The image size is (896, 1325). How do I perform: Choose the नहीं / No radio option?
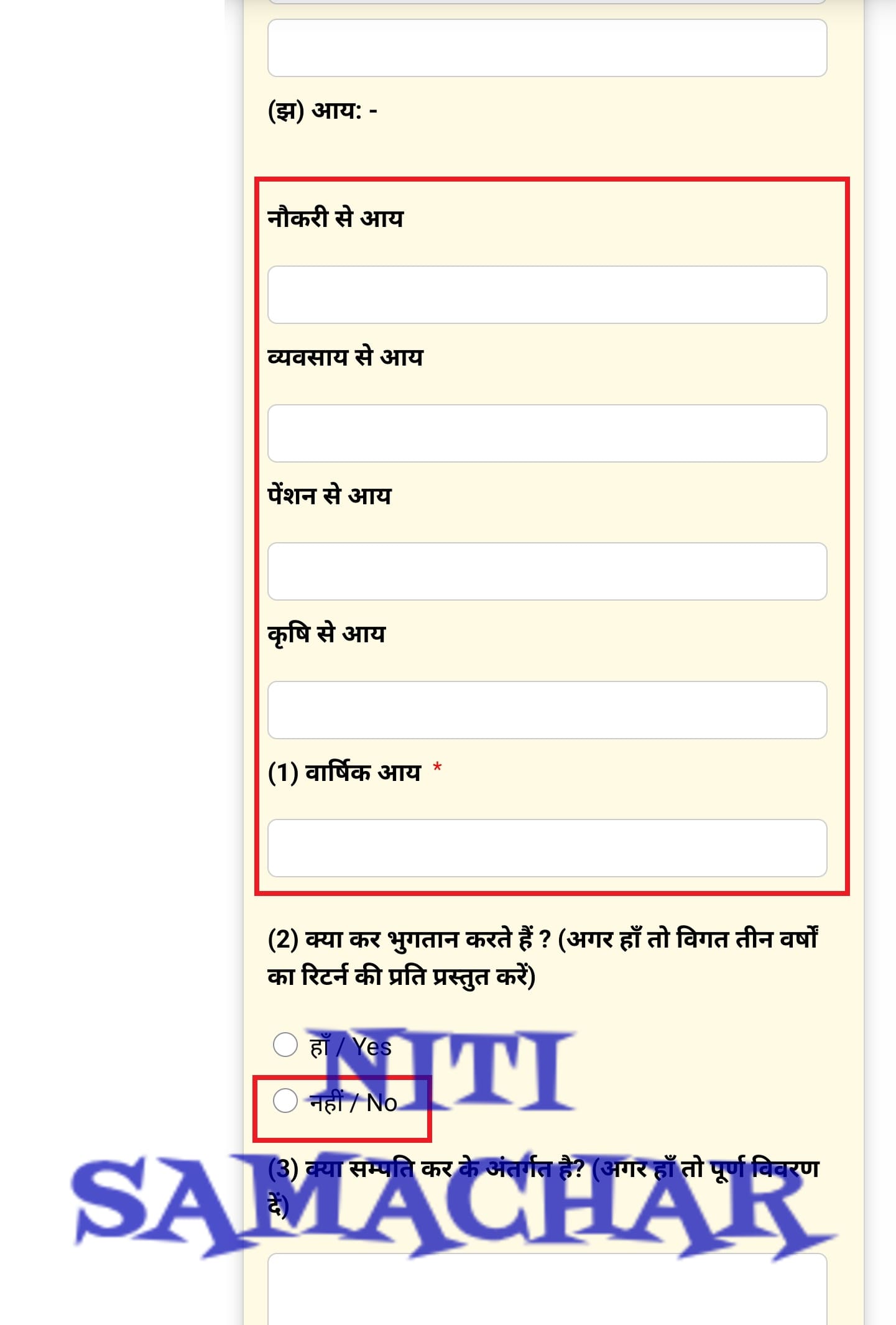pos(285,1101)
